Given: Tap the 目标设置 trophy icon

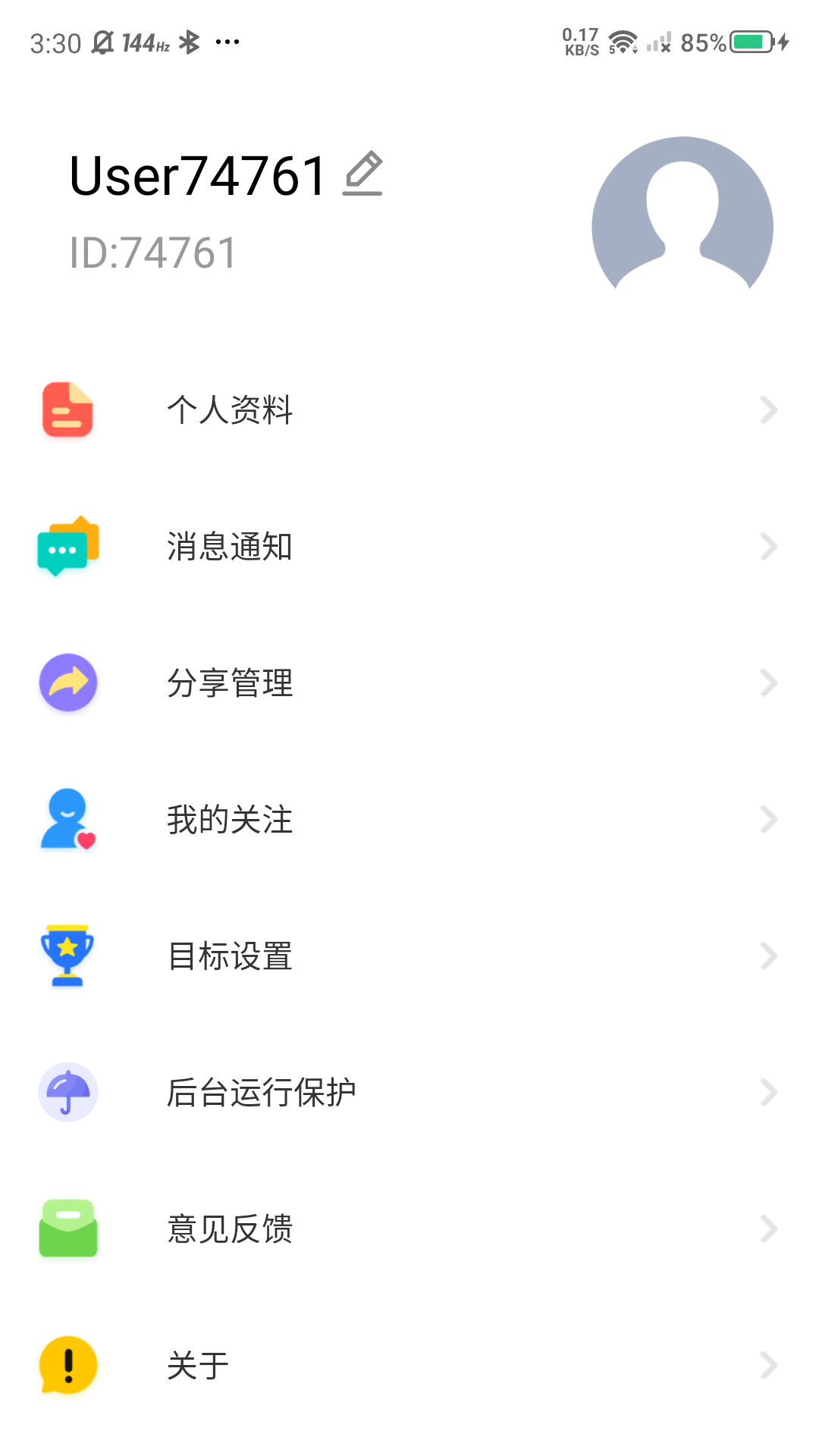Looking at the screenshot, I should click(67, 955).
